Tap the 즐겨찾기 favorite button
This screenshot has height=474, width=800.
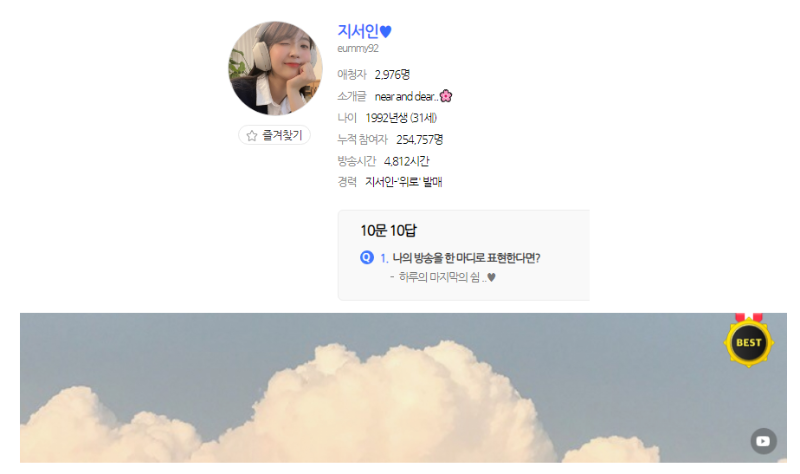pyautogui.click(x=275, y=135)
